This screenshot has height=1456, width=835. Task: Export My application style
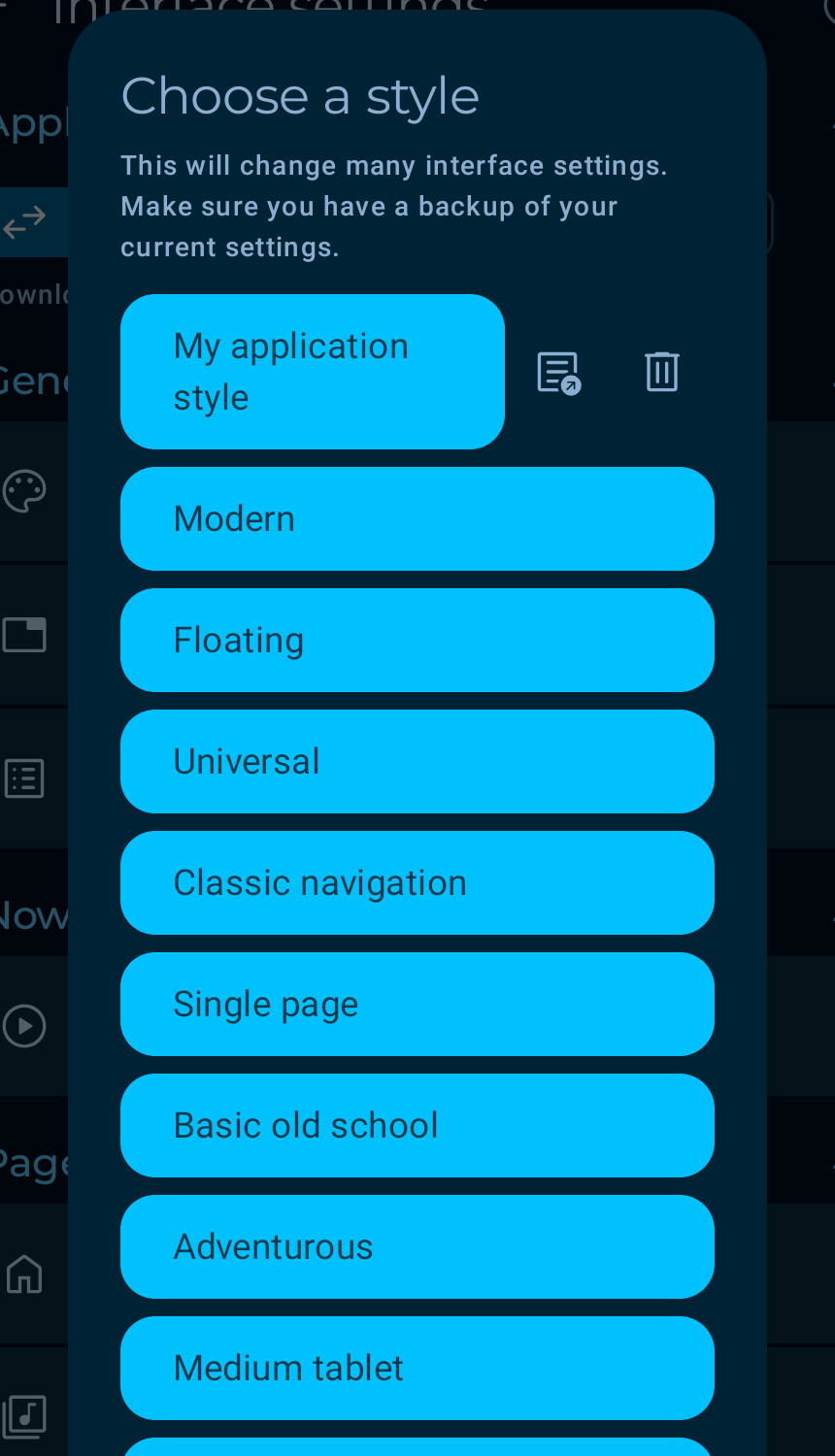pyautogui.click(x=558, y=373)
